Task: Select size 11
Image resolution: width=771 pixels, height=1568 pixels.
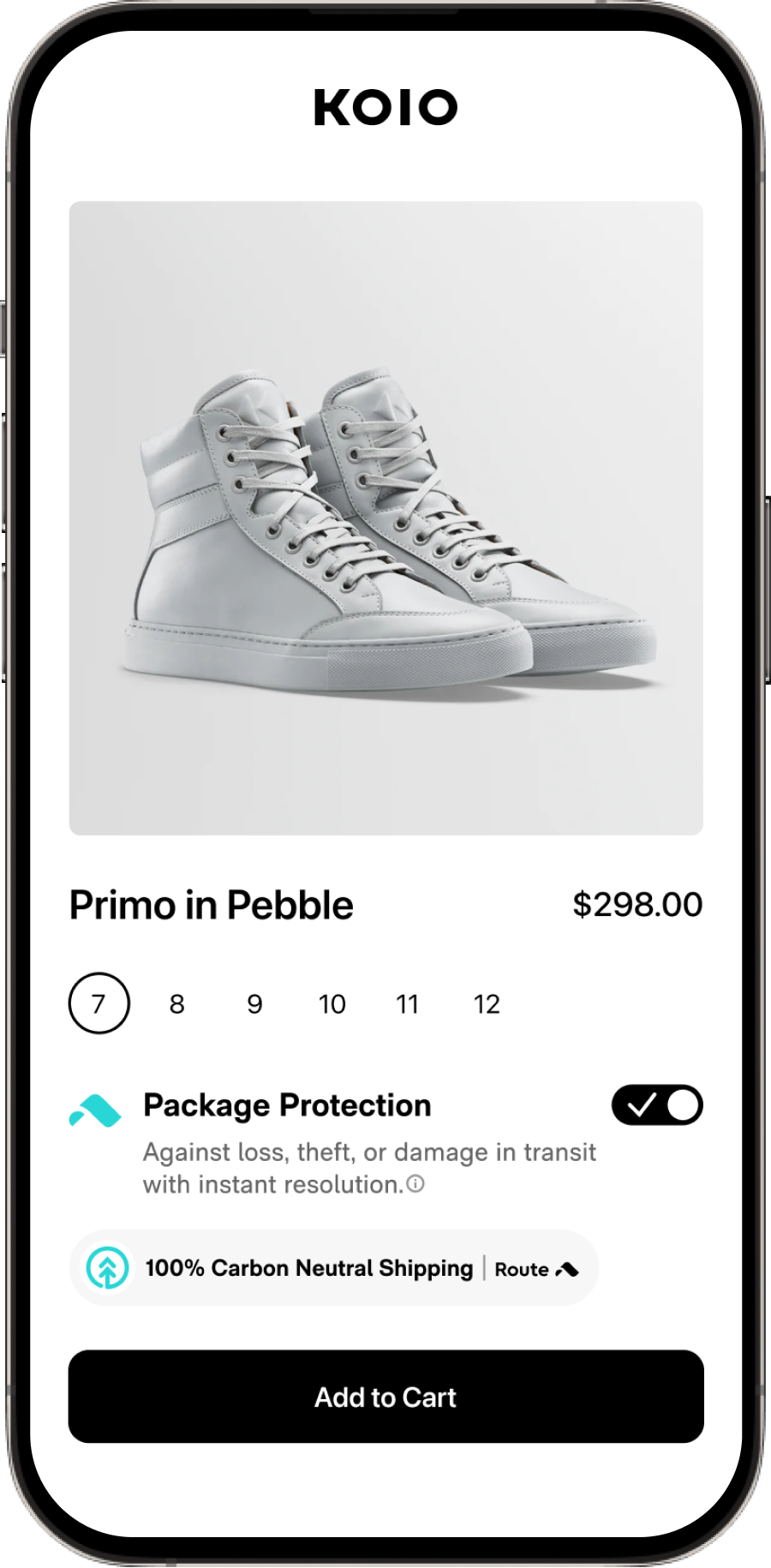Action: pos(408,1004)
